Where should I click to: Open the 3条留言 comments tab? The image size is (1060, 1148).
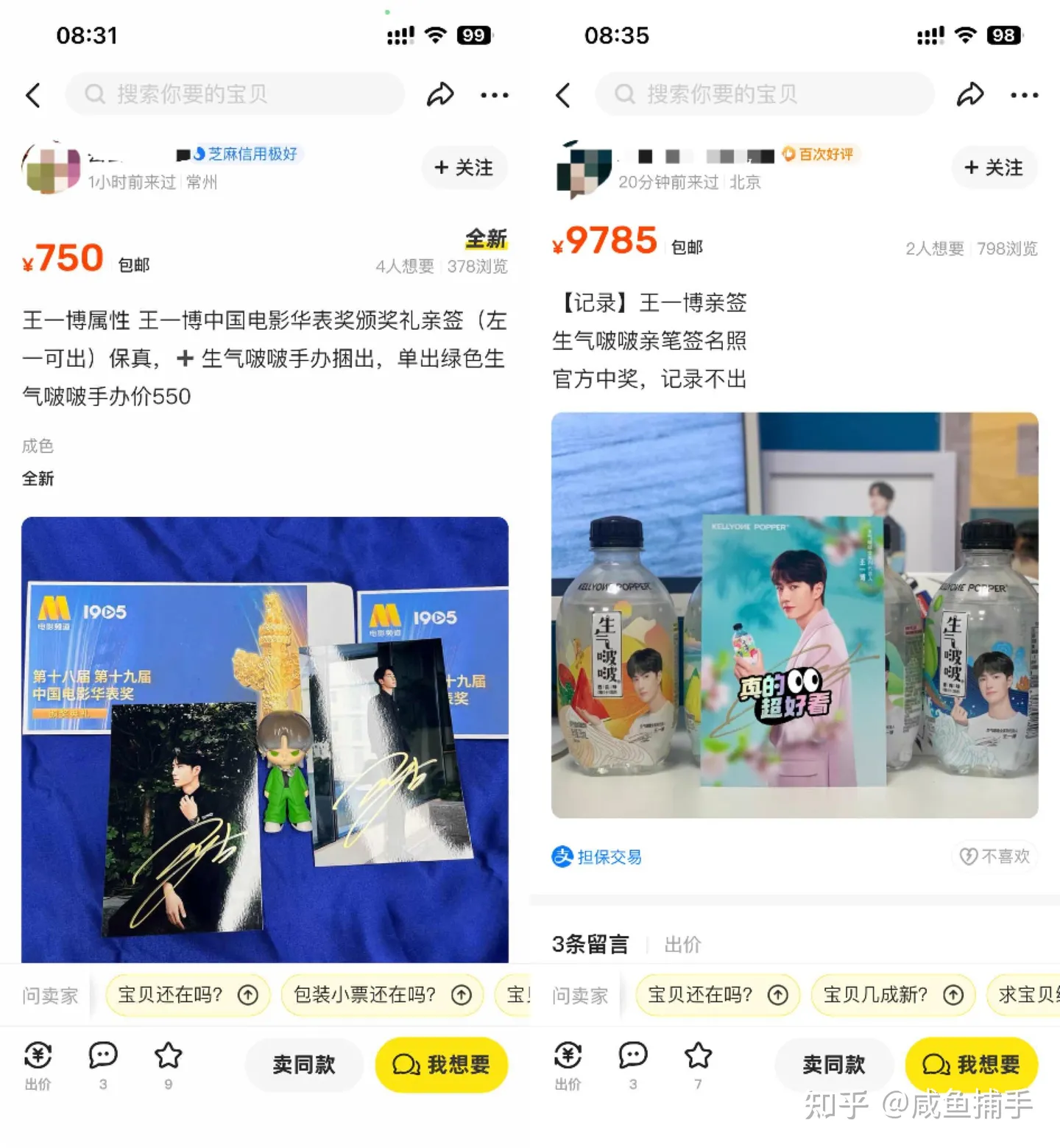pos(590,944)
